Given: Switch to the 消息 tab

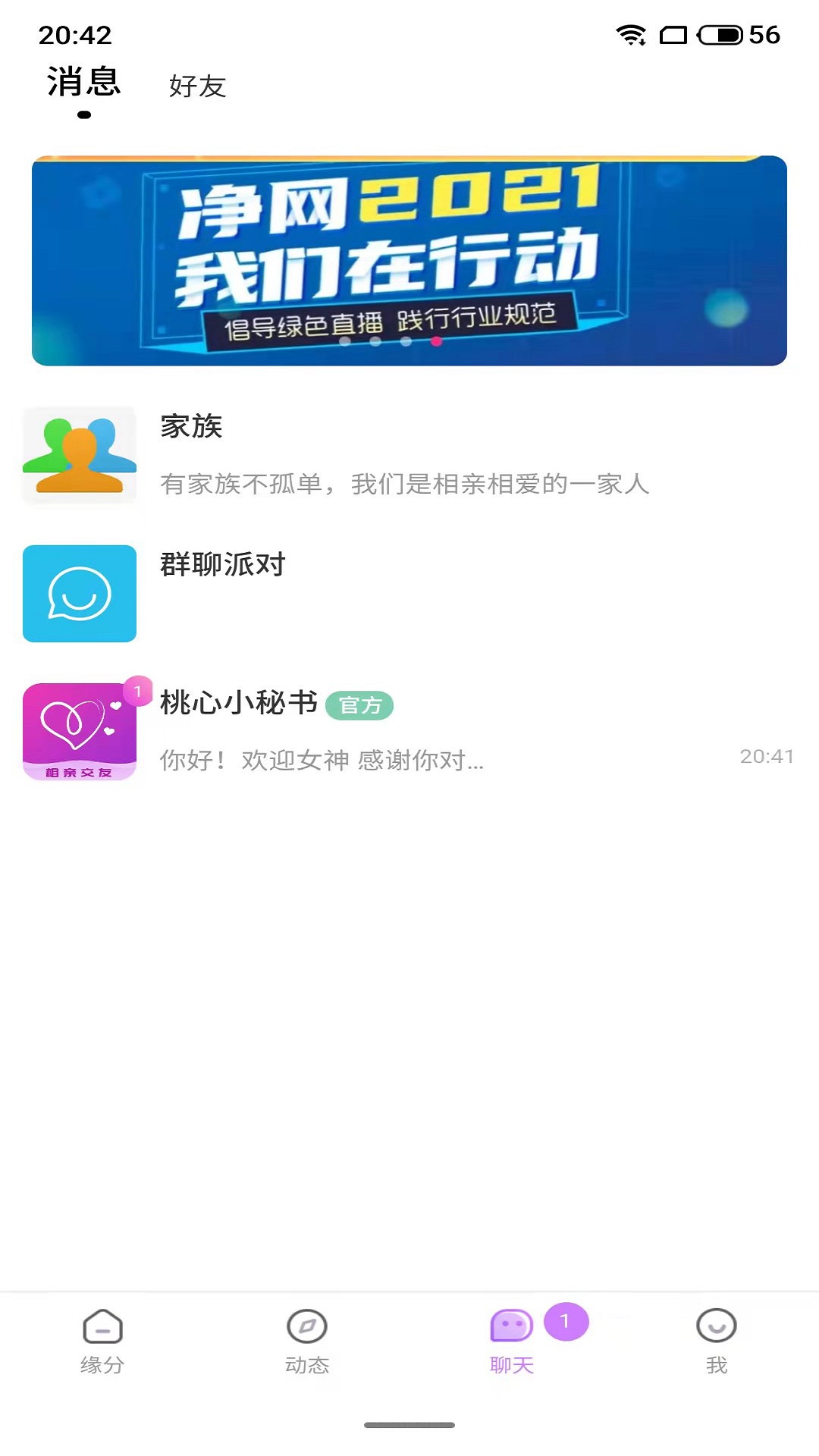Looking at the screenshot, I should (x=83, y=83).
